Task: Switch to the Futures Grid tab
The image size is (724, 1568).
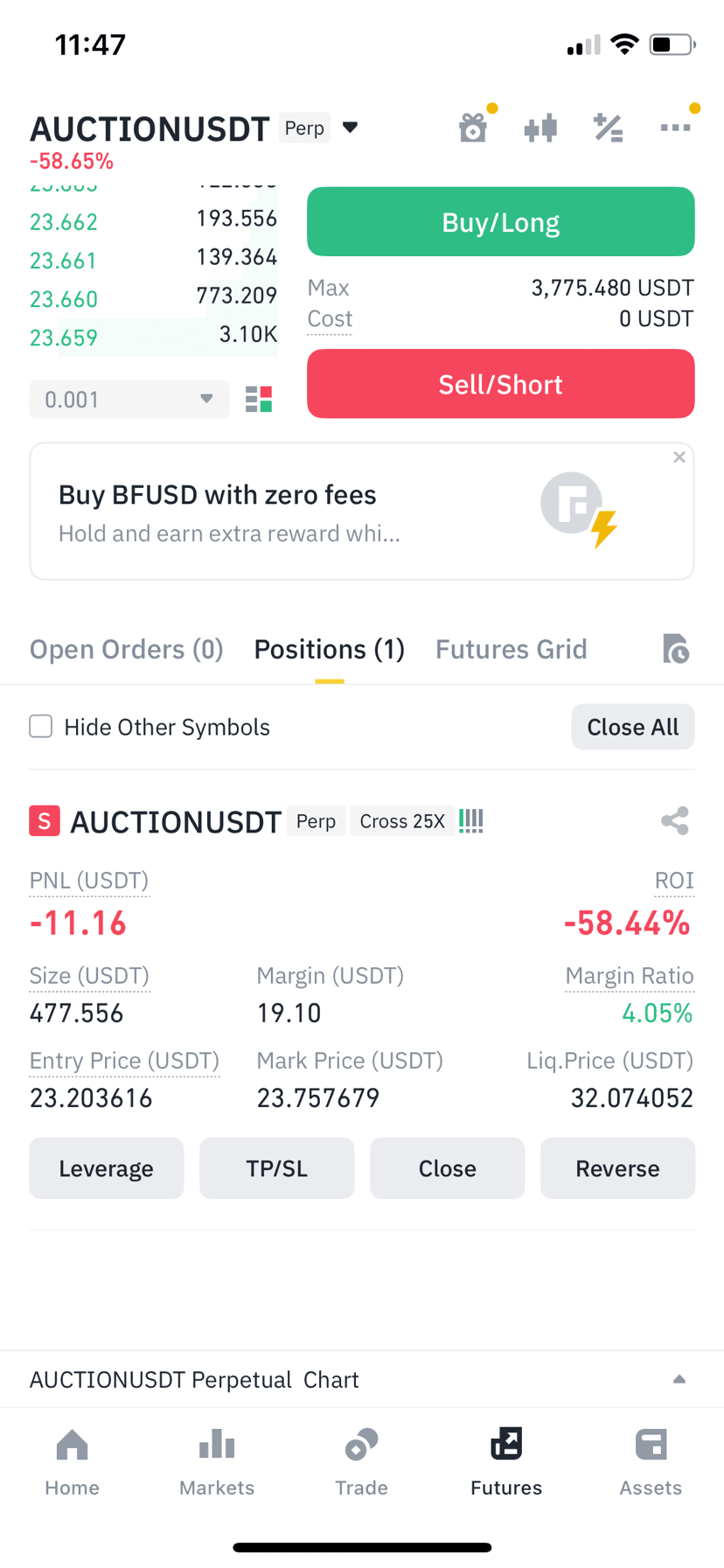Action: pyautogui.click(x=512, y=650)
